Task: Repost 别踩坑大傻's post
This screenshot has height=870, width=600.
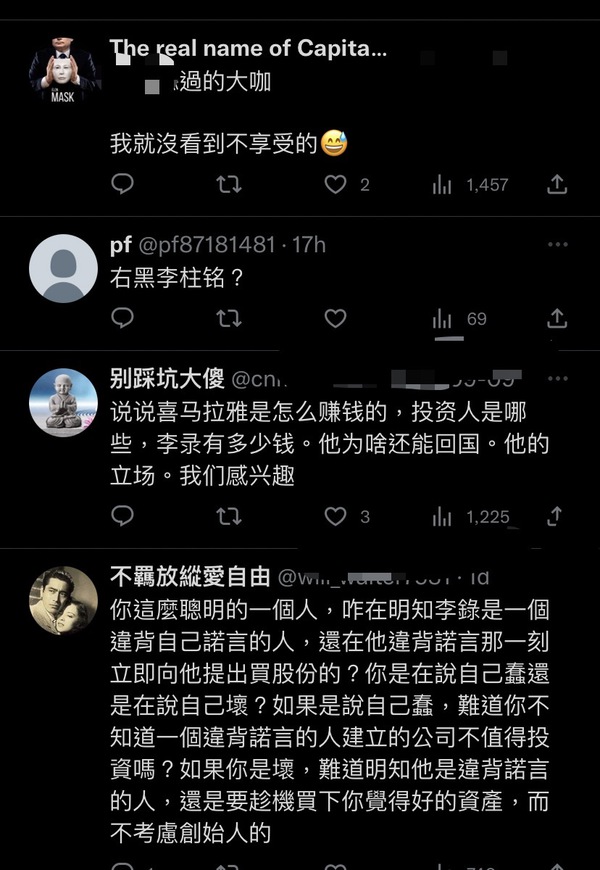Action: pyautogui.click(x=228, y=517)
